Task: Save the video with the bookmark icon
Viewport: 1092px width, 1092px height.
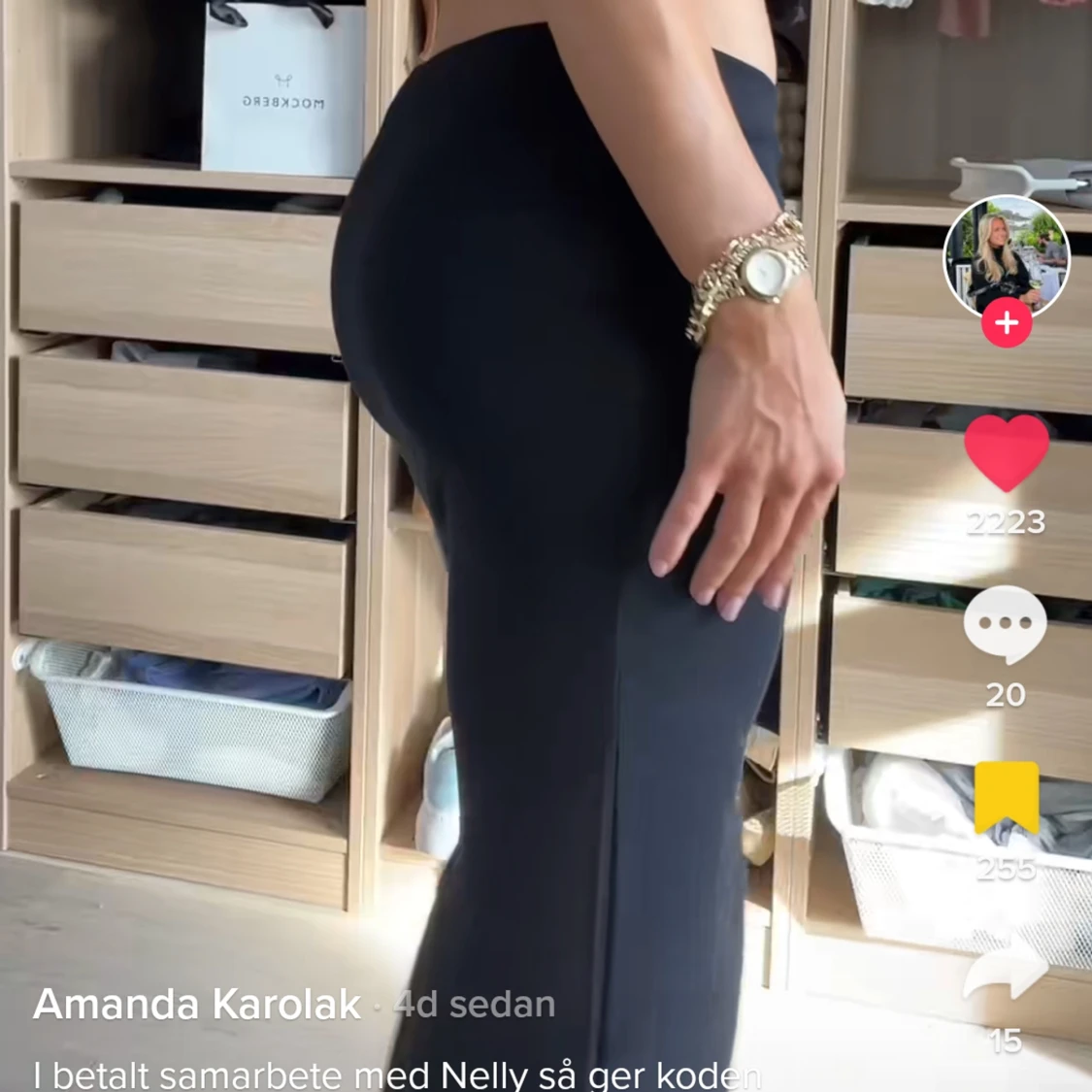Action: [1006, 798]
